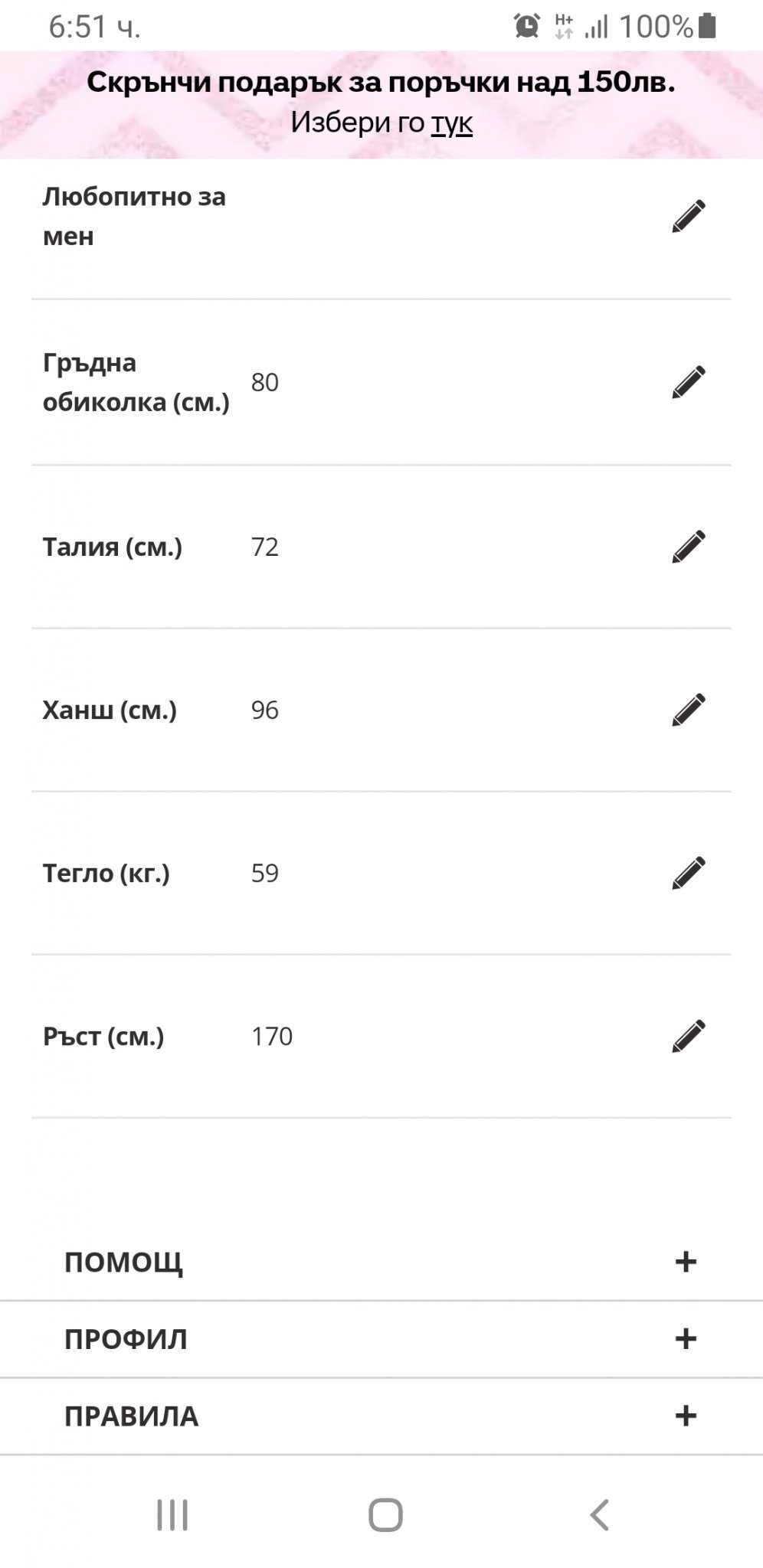The width and height of the screenshot is (763, 1568).
Task: Return to the home screen
Action: tap(385, 1514)
